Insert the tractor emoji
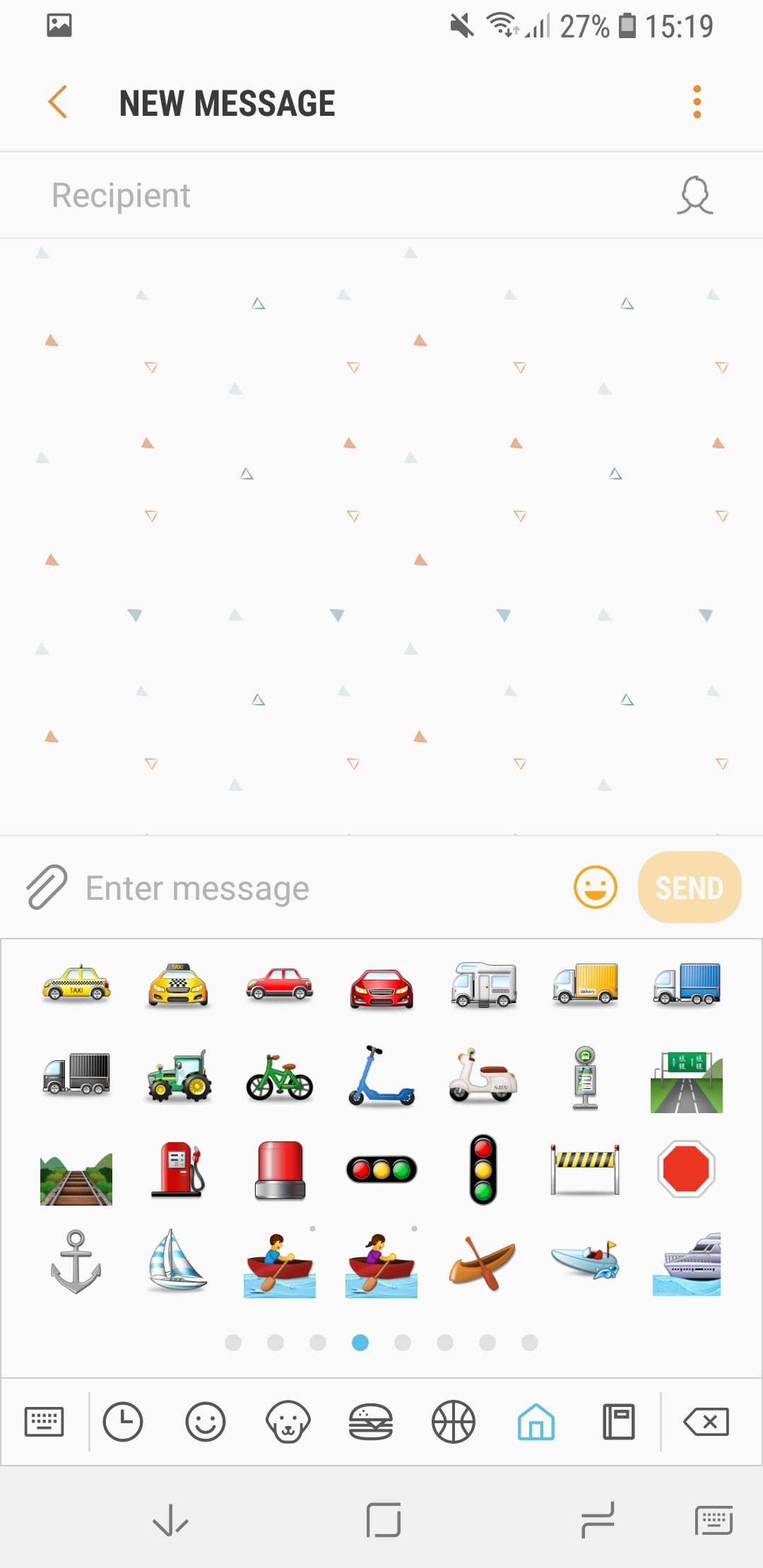 tap(178, 1077)
